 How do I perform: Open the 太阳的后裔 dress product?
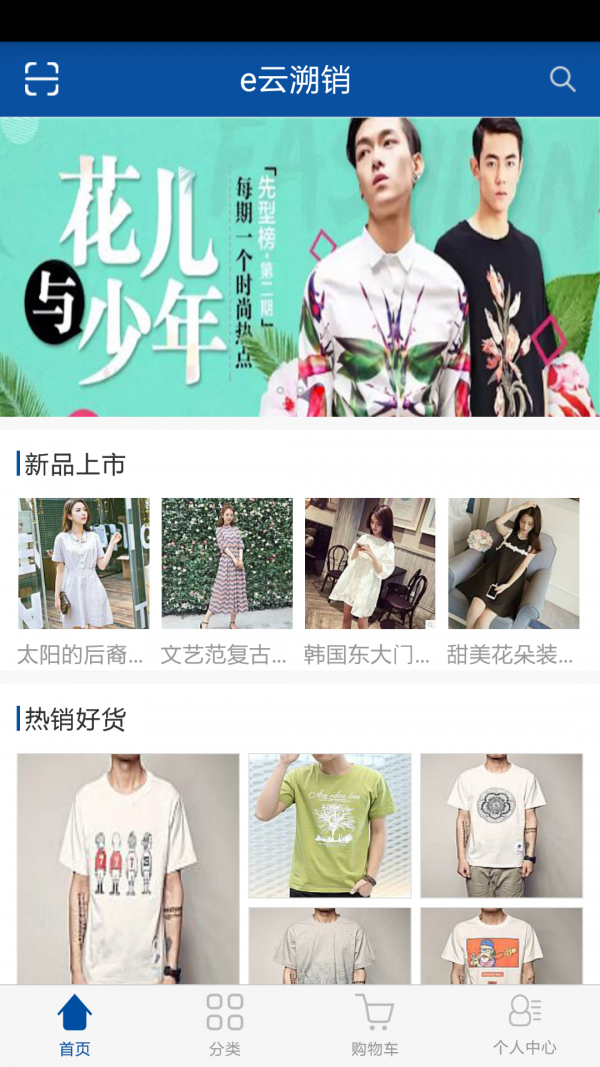tap(84, 564)
